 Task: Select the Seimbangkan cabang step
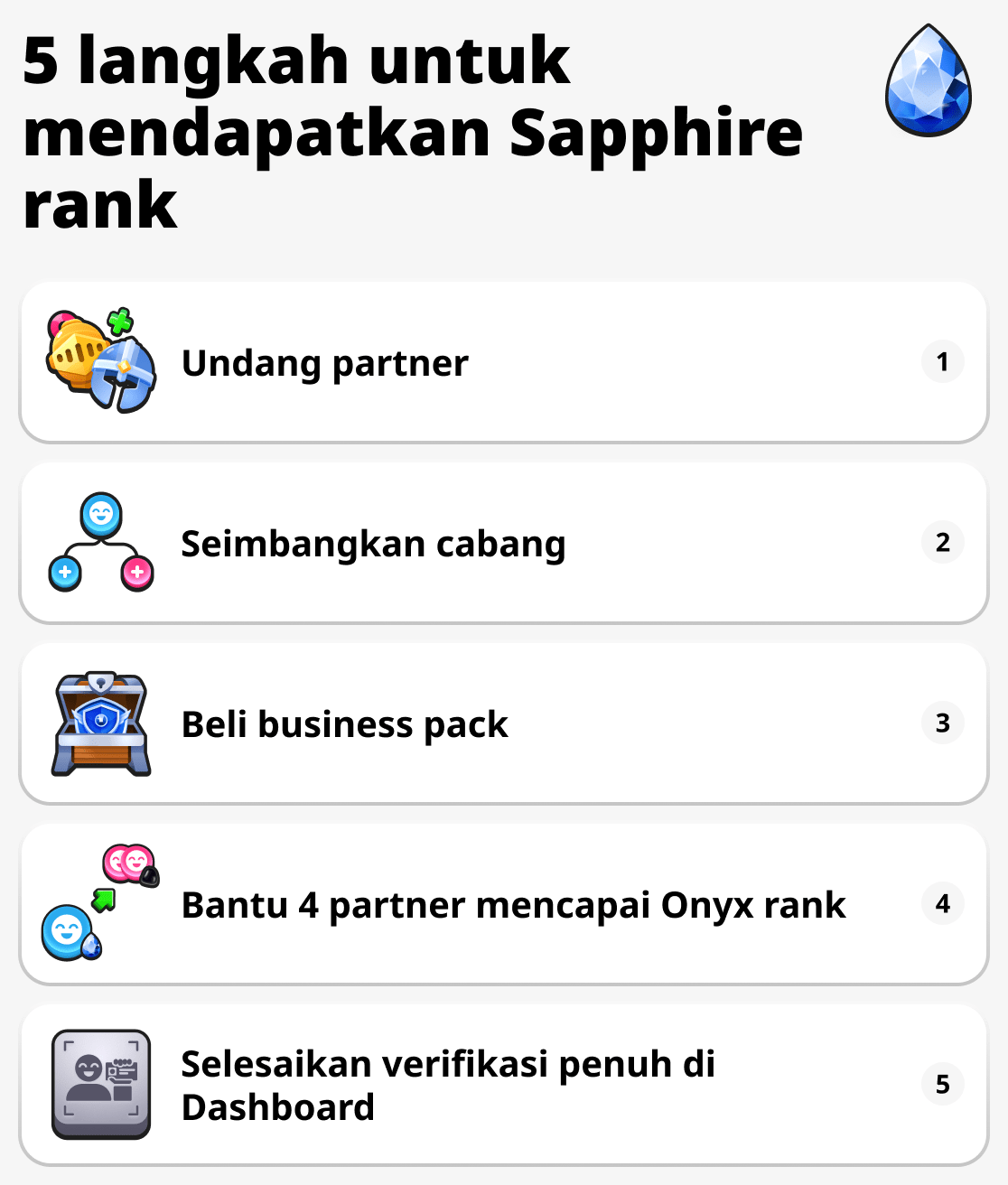point(504,542)
